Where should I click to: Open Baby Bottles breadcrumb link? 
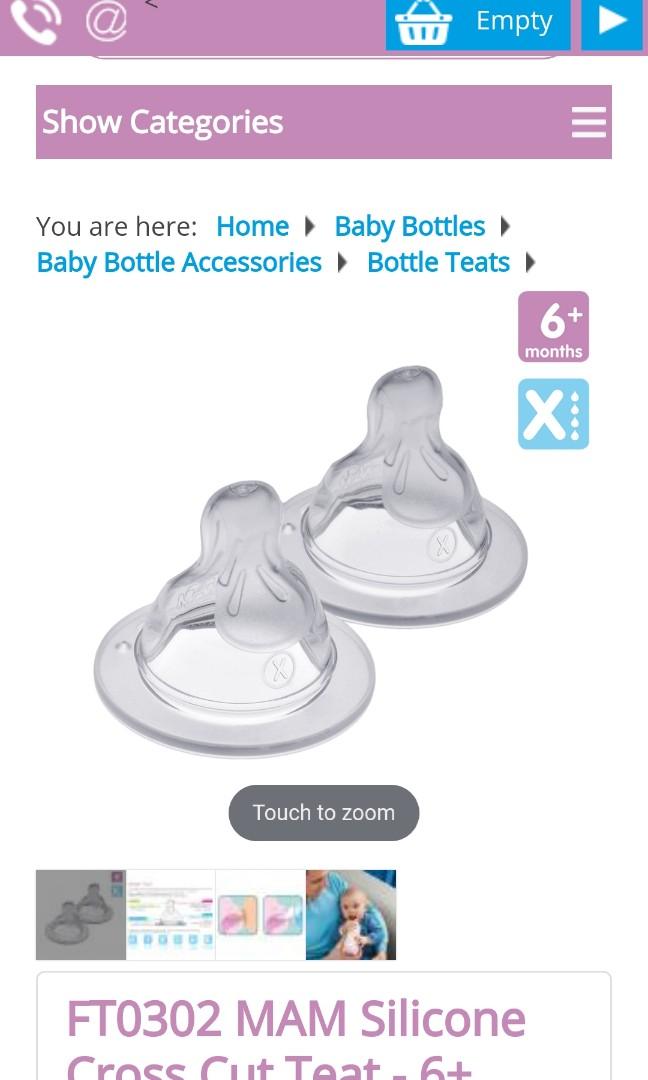coord(409,227)
